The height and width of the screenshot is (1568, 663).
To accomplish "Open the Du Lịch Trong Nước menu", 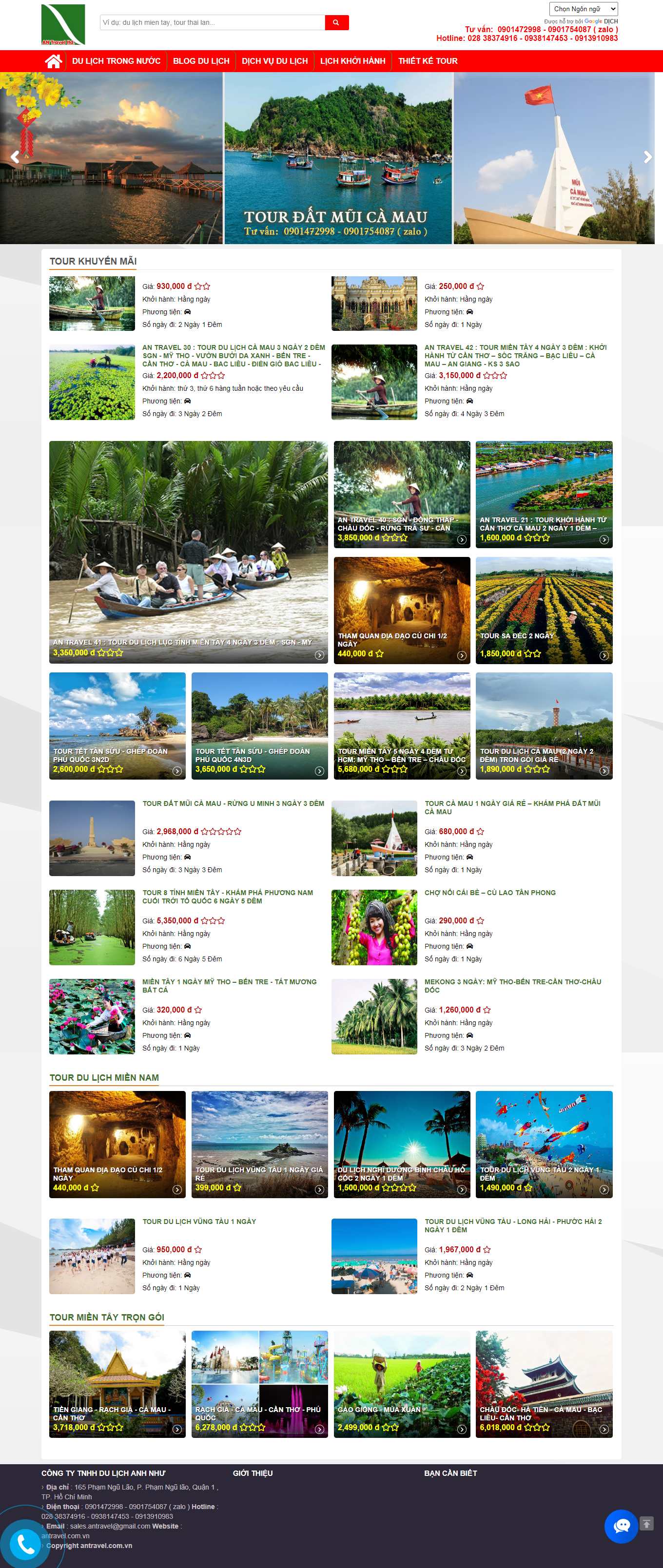I will tap(117, 61).
